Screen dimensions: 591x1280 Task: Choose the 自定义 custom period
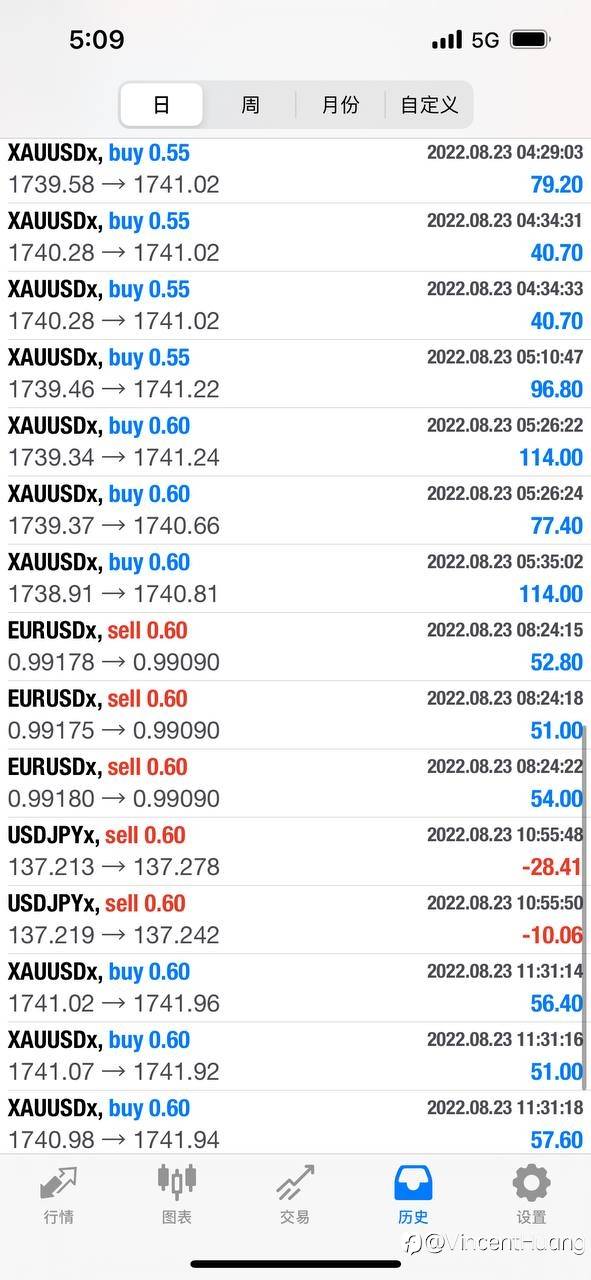[x=429, y=105]
